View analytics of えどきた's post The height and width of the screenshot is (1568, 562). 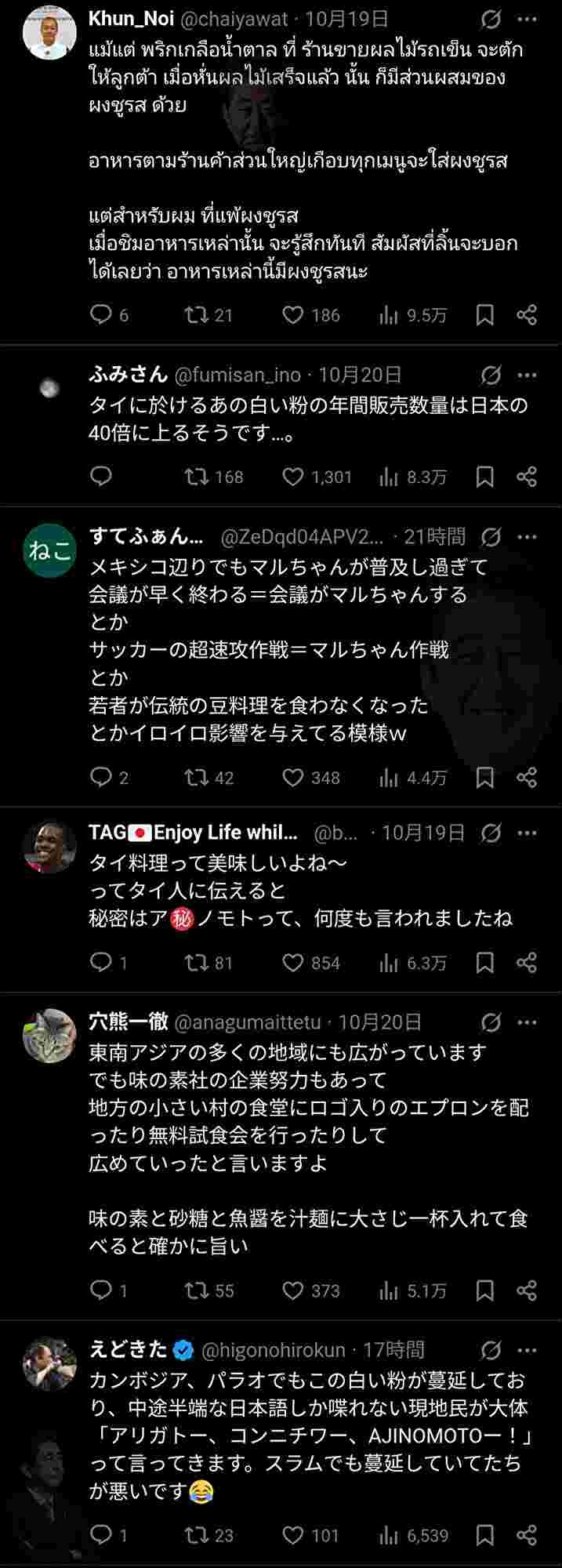(x=389, y=1535)
